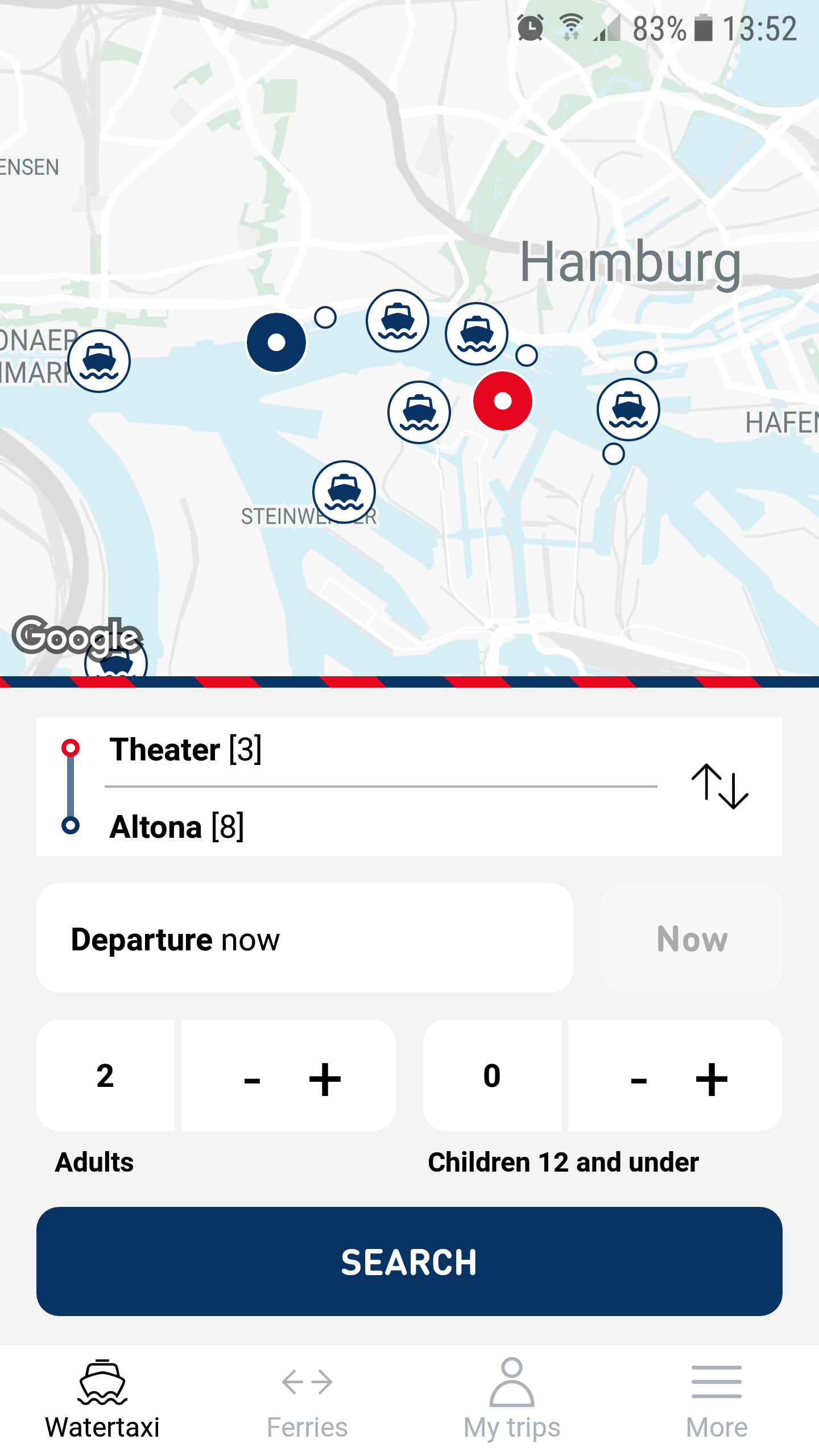This screenshot has width=819, height=1456.
Task: Select the dark blue destination marker on map
Action: coord(276,342)
